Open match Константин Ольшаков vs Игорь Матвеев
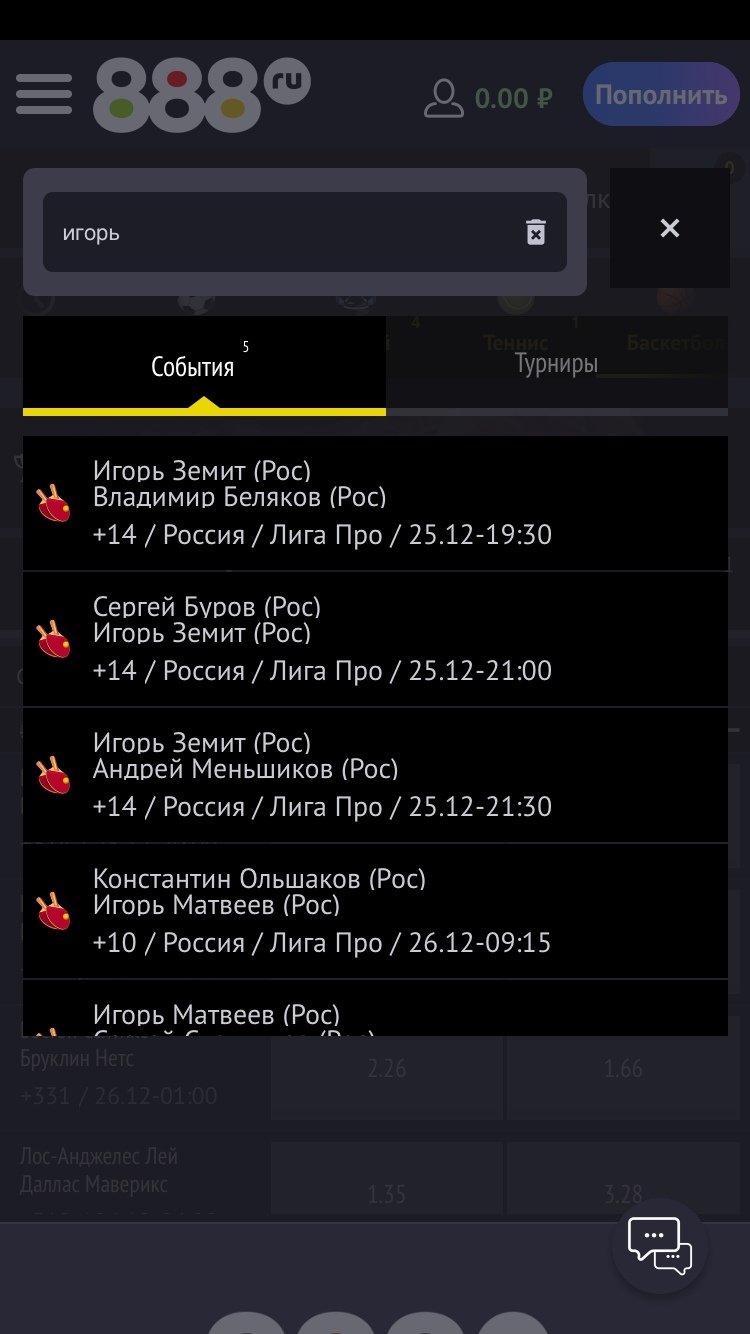 (x=375, y=911)
